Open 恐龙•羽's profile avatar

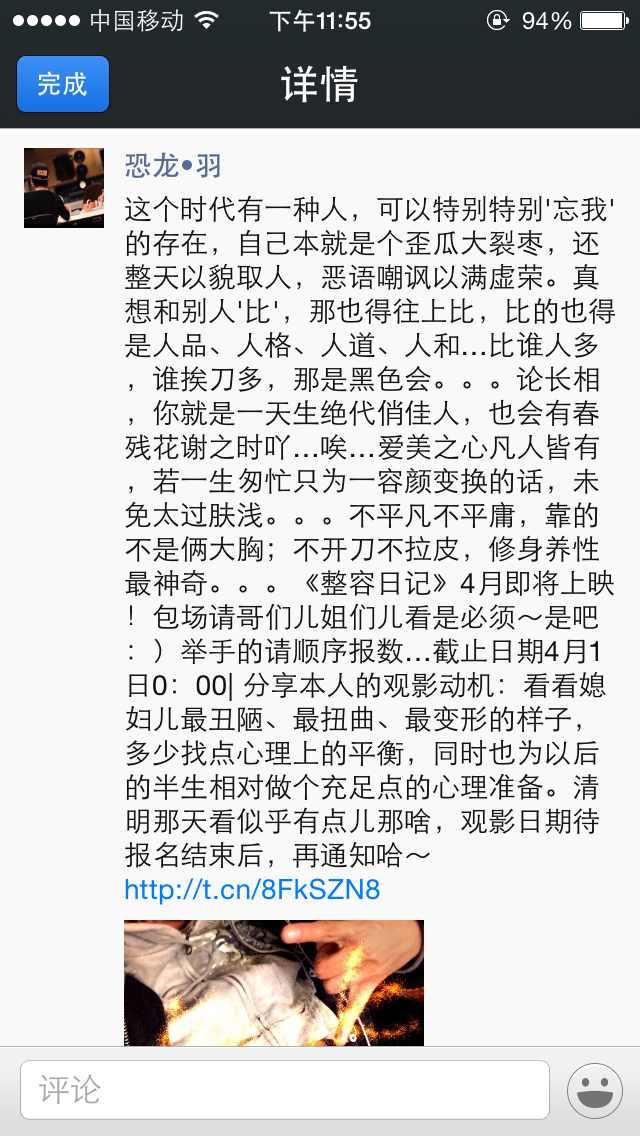pyautogui.click(x=64, y=187)
